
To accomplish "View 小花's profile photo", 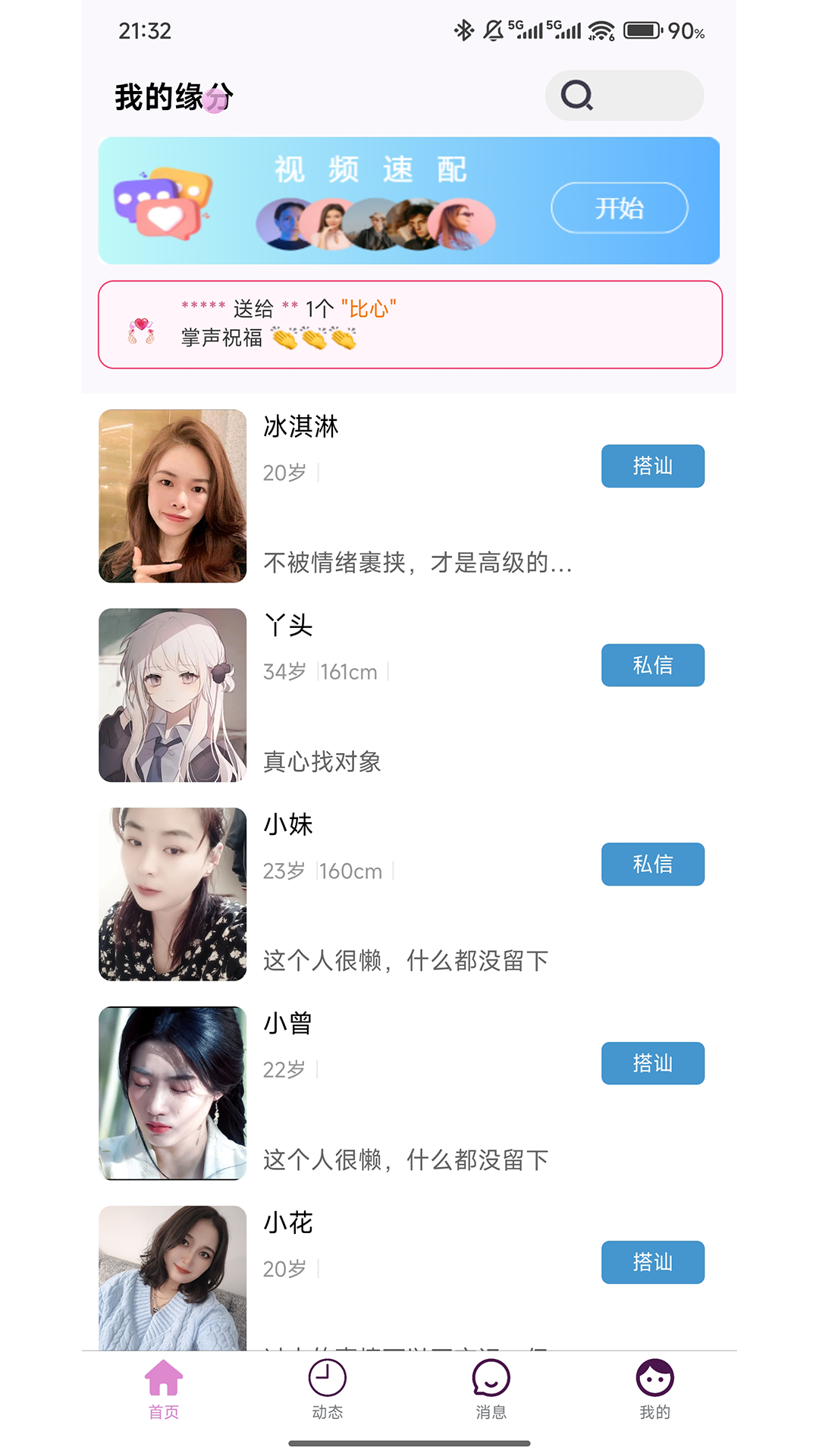I will tap(173, 1277).
